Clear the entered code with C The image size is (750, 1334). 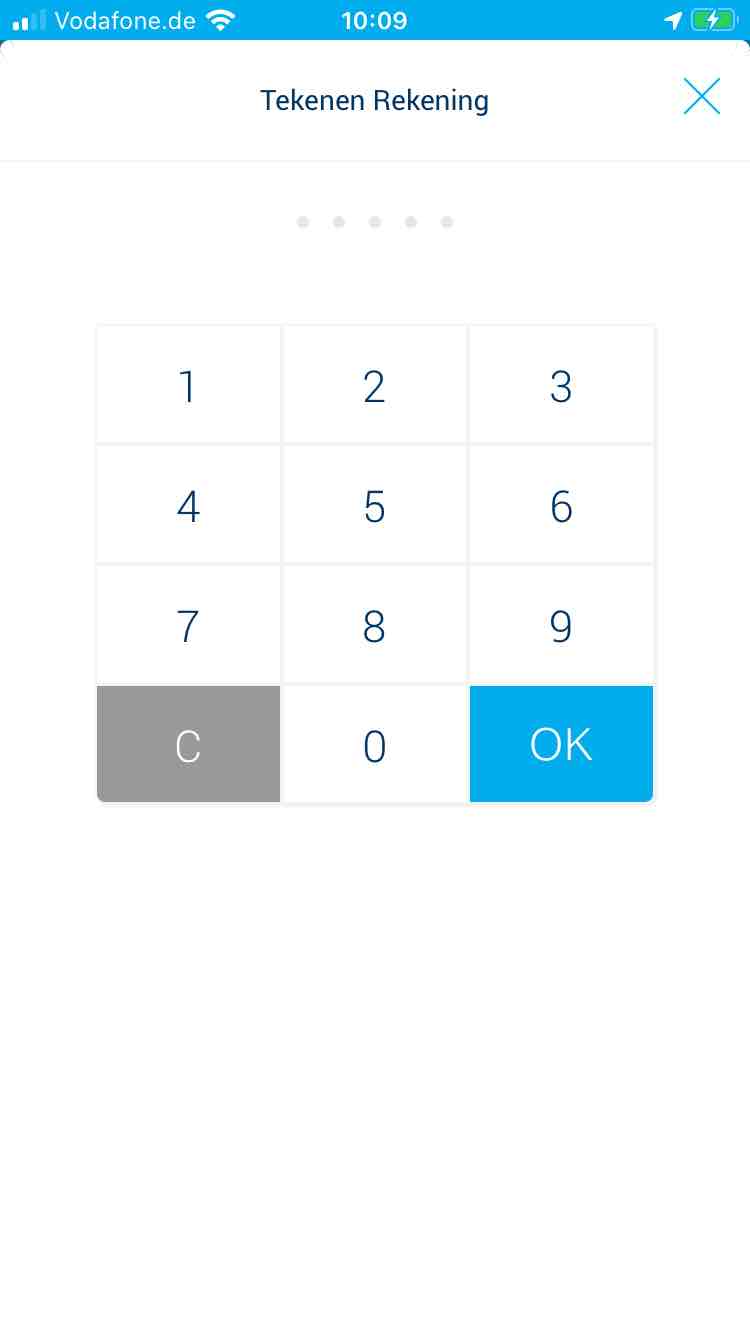point(189,744)
